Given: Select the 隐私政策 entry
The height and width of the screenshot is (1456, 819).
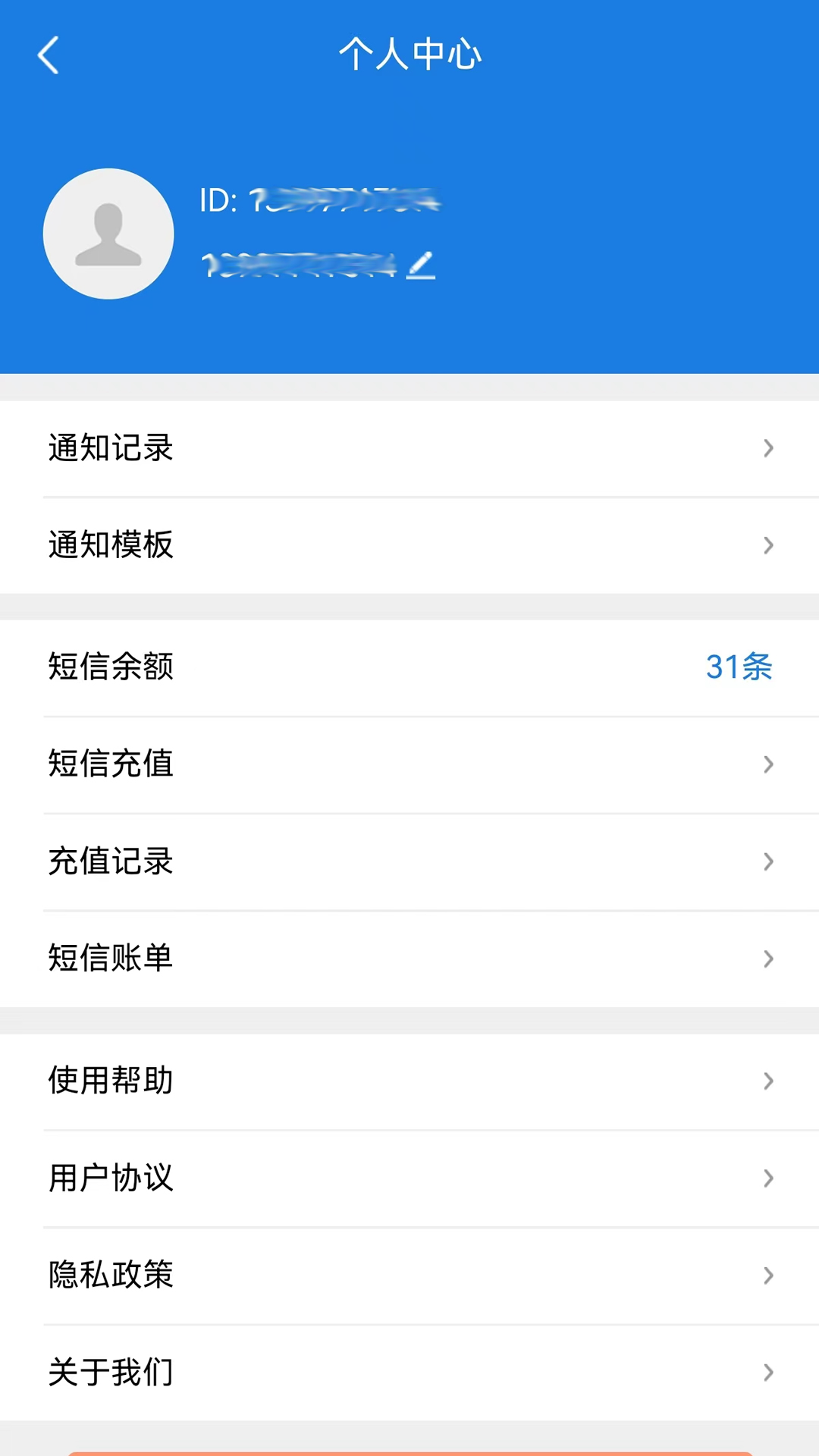Looking at the screenshot, I should 111,1275.
